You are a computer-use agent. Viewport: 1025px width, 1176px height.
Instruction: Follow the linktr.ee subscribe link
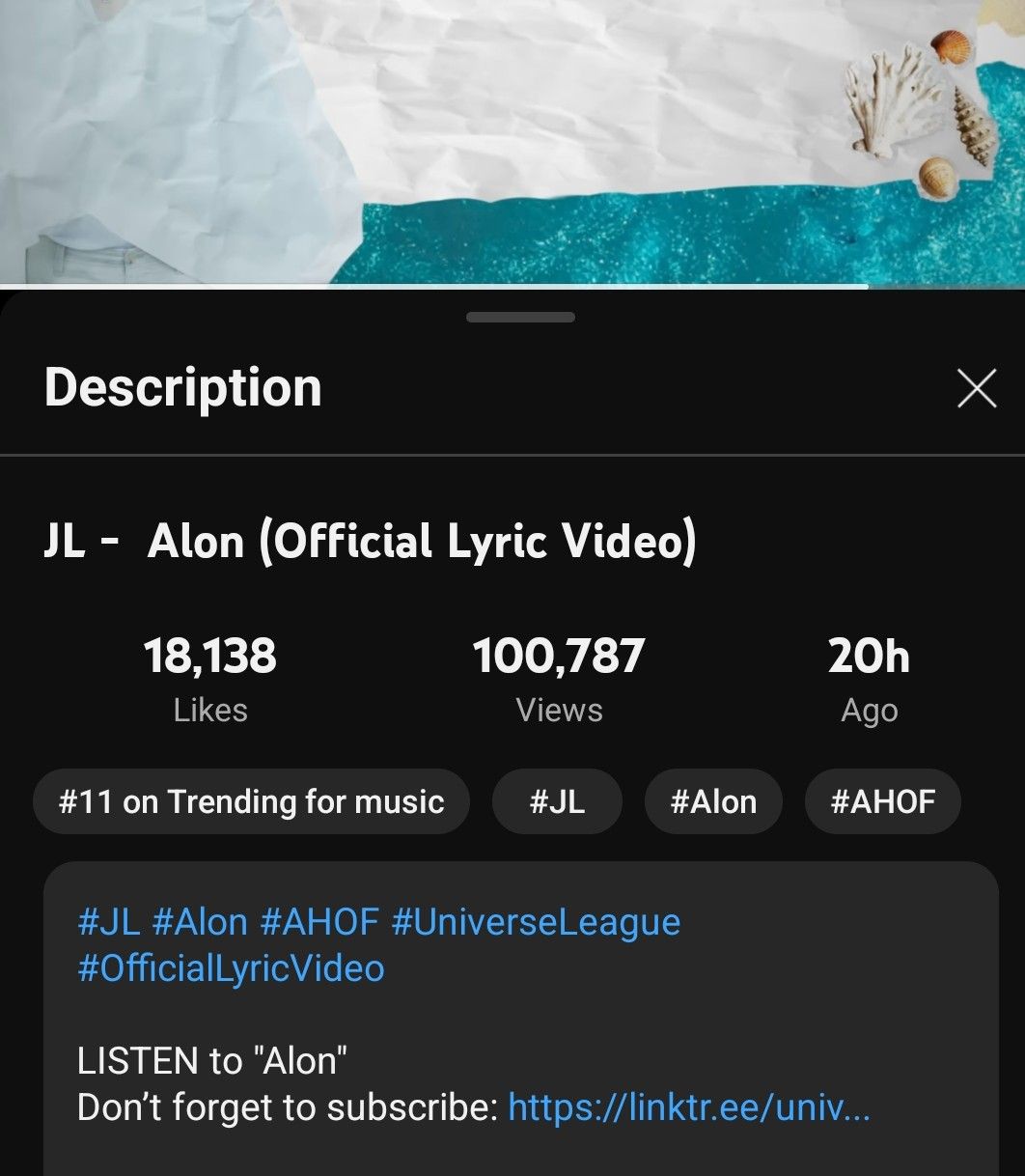[689, 1107]
